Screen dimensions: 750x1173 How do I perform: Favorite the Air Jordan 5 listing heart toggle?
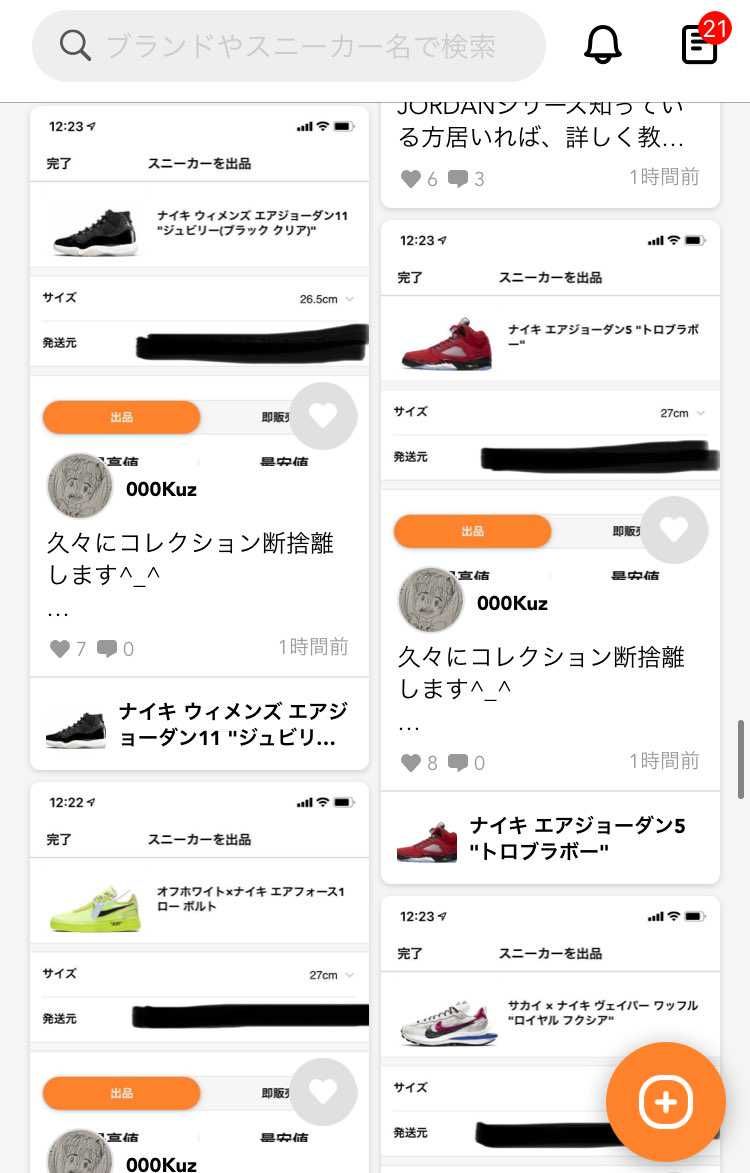(674, 530)
